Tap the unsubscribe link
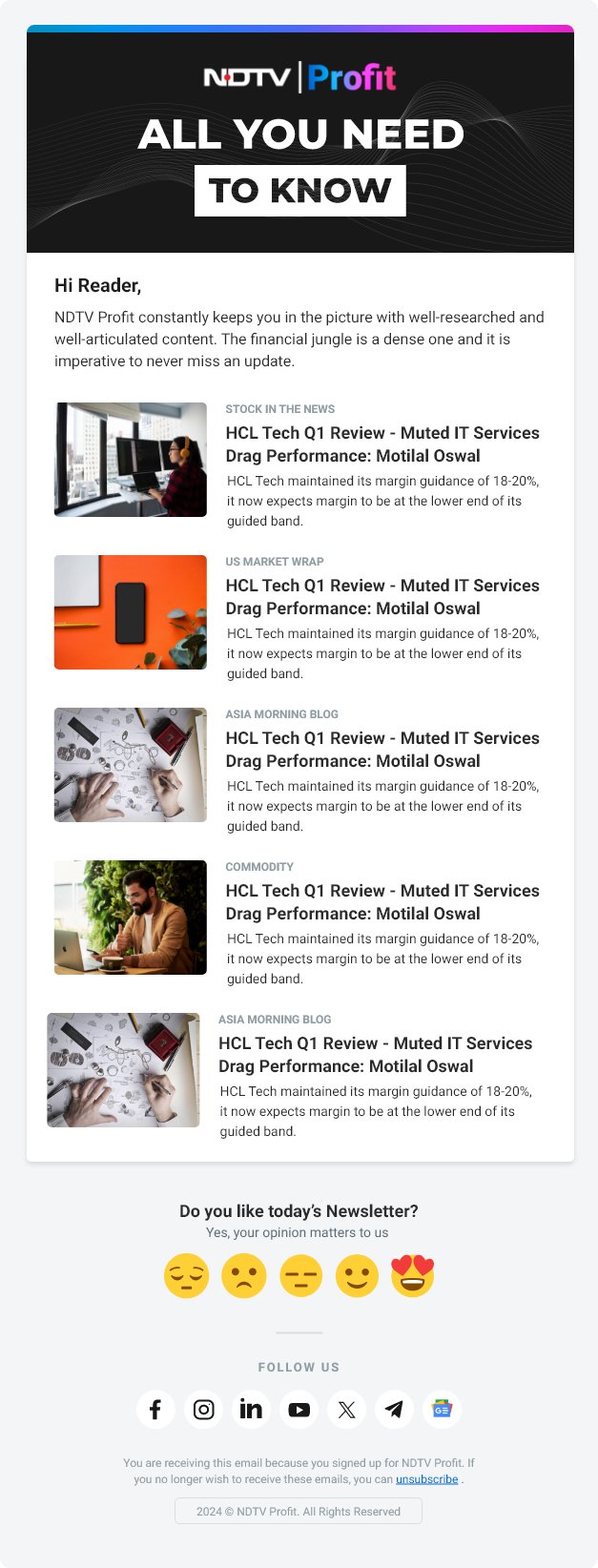Image resolution: width=598 pixels, height=1568 pixels. click(x=426, y=1479)
